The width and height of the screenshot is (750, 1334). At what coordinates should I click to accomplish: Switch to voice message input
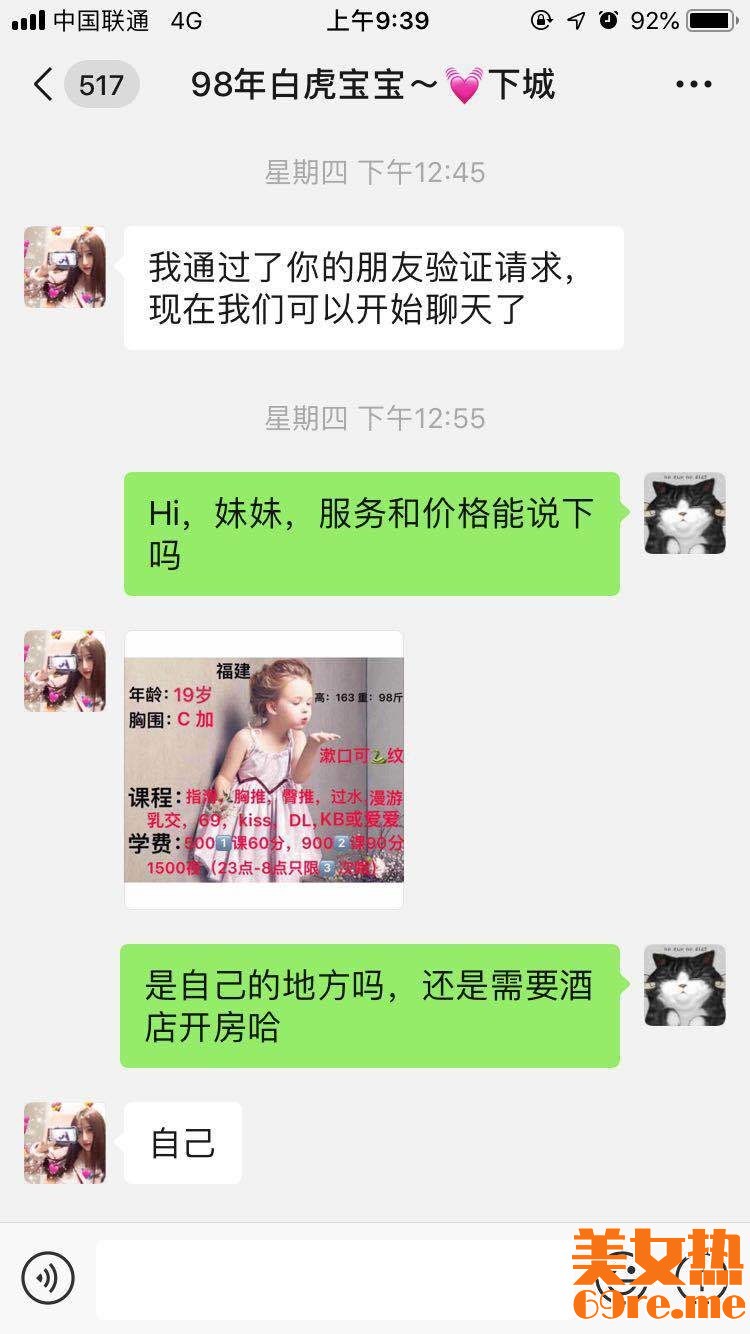[x=48, y=1277]
